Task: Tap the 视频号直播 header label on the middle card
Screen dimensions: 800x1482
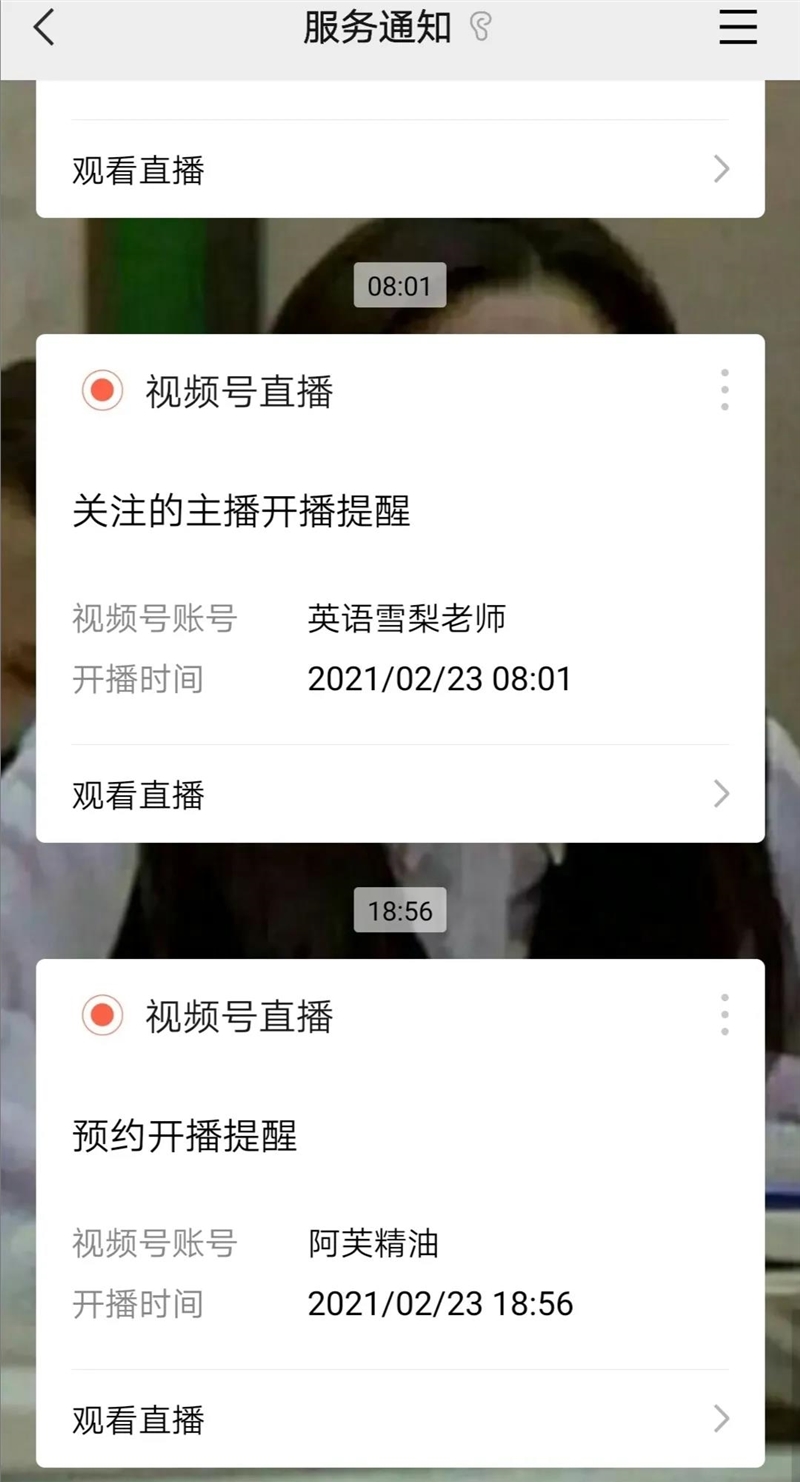Action: (240, 392)
